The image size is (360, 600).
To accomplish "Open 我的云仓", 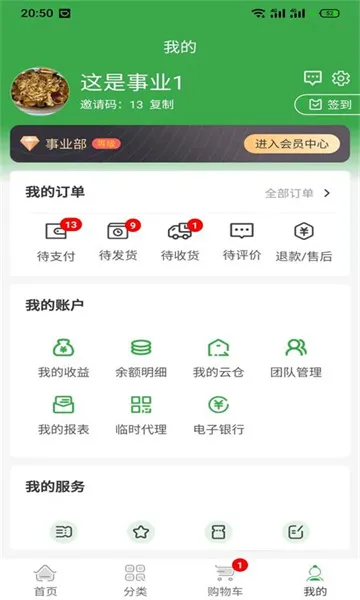I will pos(218,358).
